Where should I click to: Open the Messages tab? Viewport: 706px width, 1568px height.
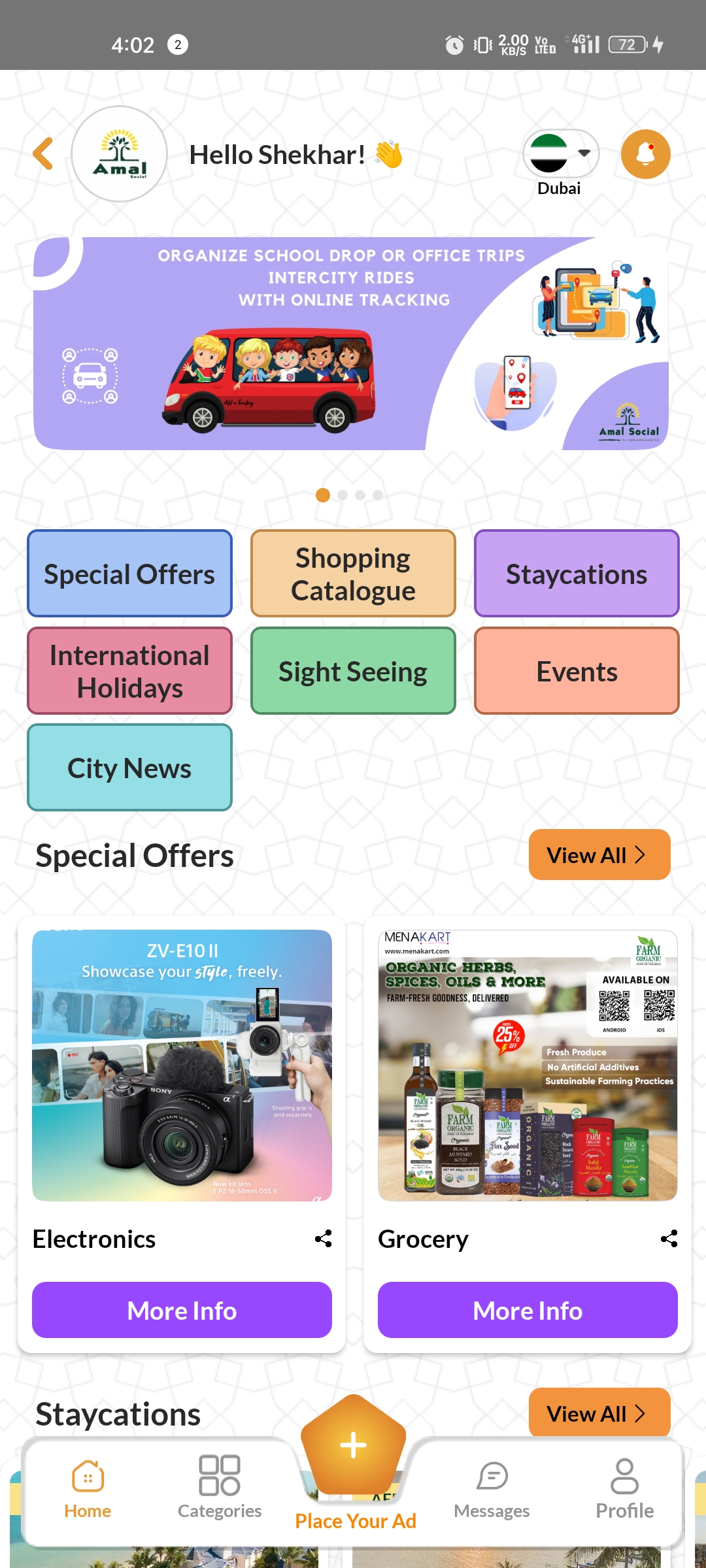[x=492, y=1488]
